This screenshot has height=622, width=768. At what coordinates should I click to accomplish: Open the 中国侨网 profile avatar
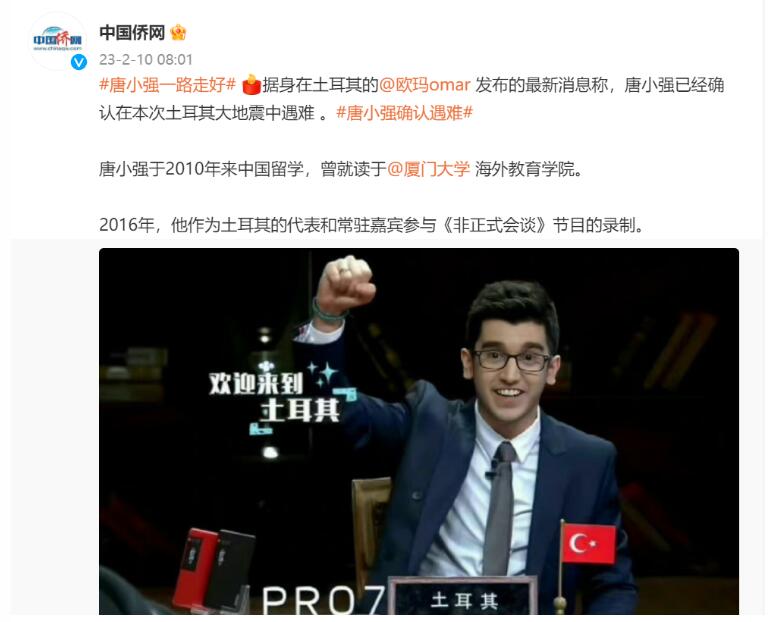pos(57,41)
